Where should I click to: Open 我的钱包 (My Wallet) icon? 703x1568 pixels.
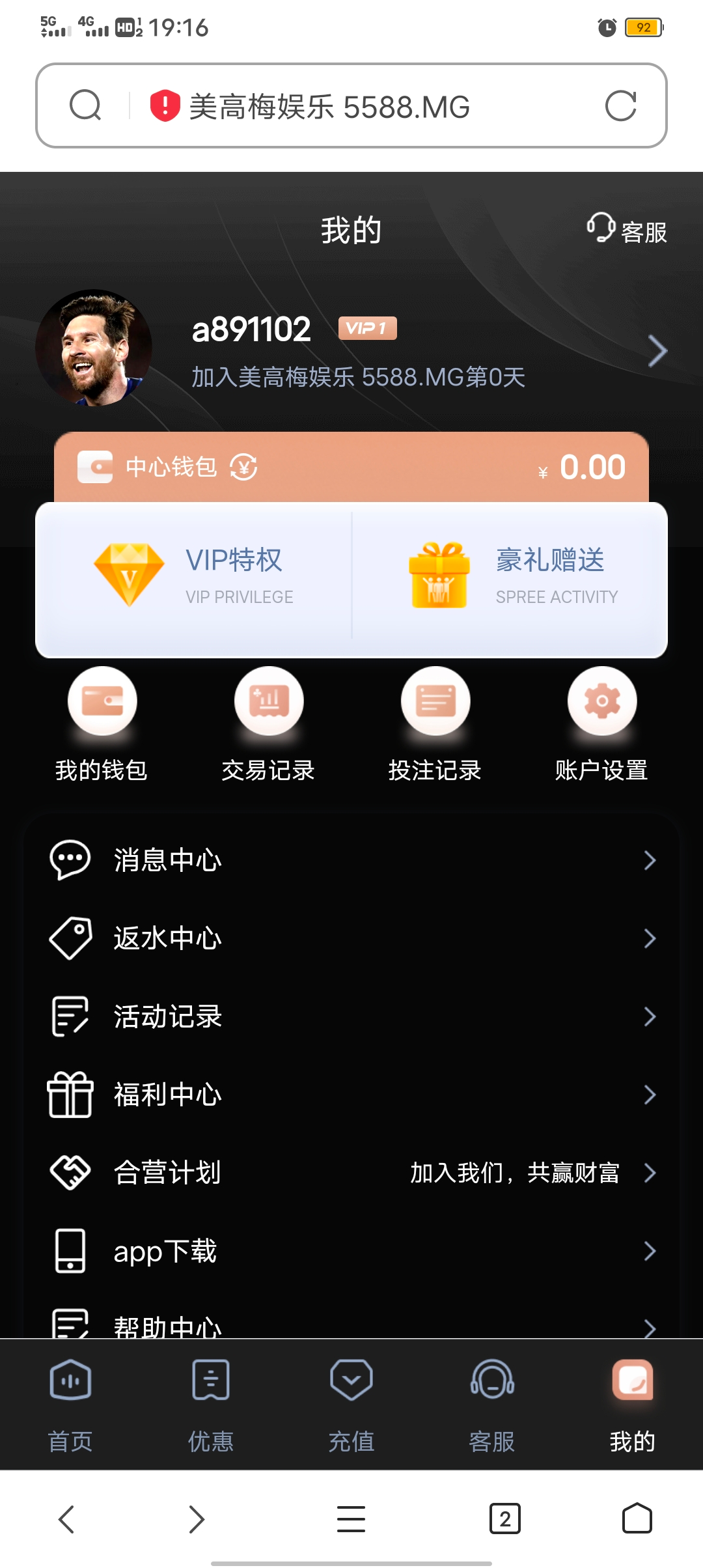pyautogui.click(x=102, y=701)
